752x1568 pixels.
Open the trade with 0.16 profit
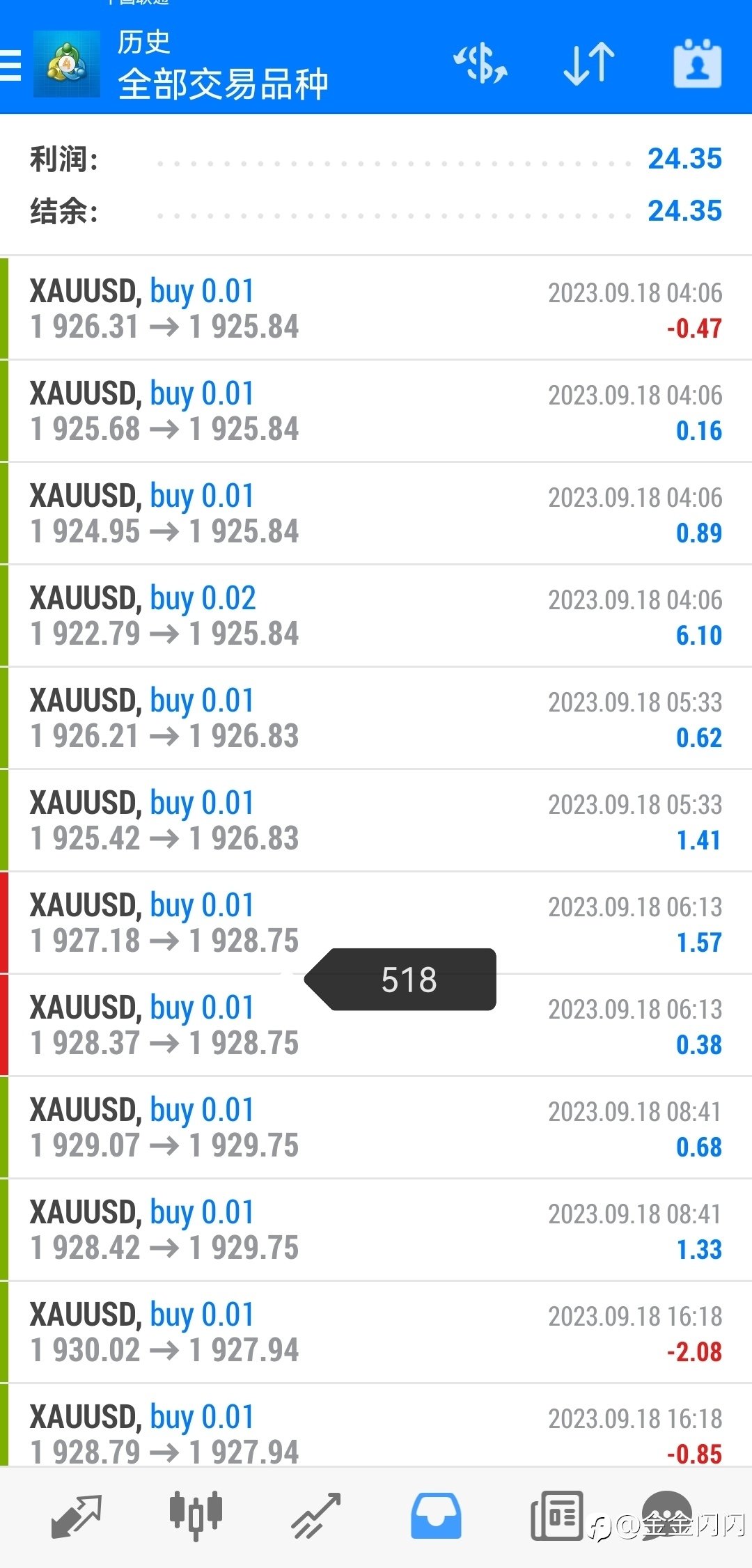(376, 411)
